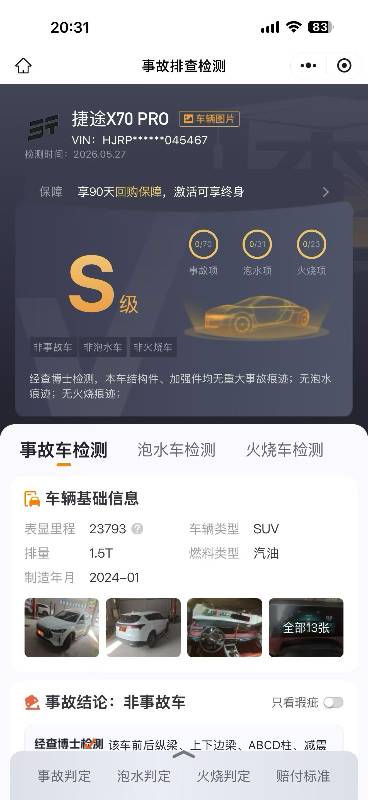Switch to the 火烧车检测 tab
This screenshot has width=368, height=800.
click(285, 450)
